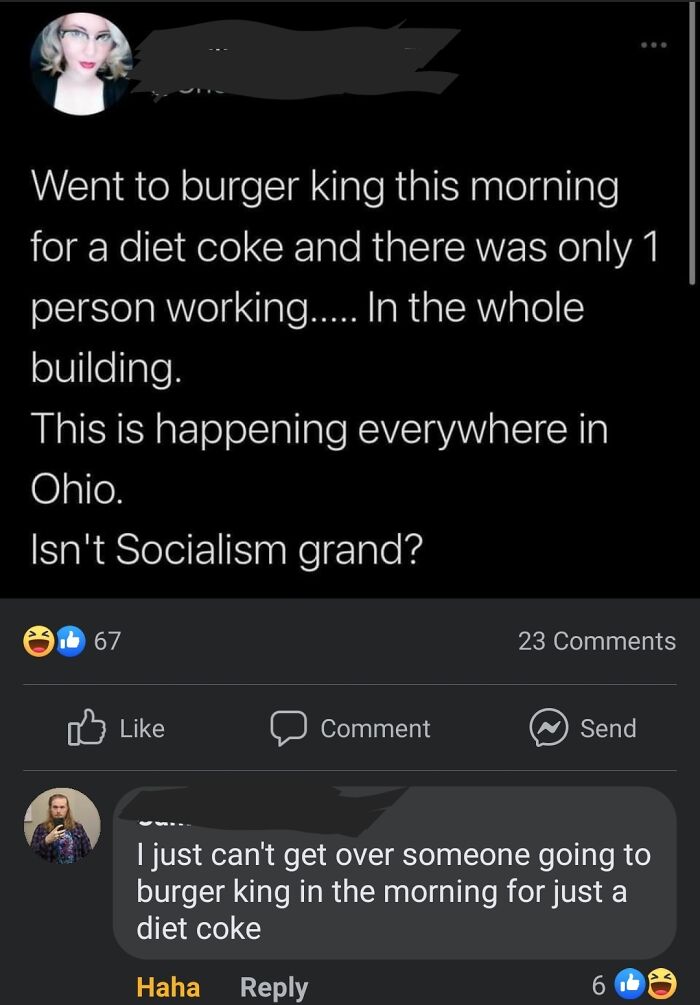Image resolution: width=700 pixels, height=1005 pixels.
Task: View the 67 reactions on the post
Action: [73, 641]
